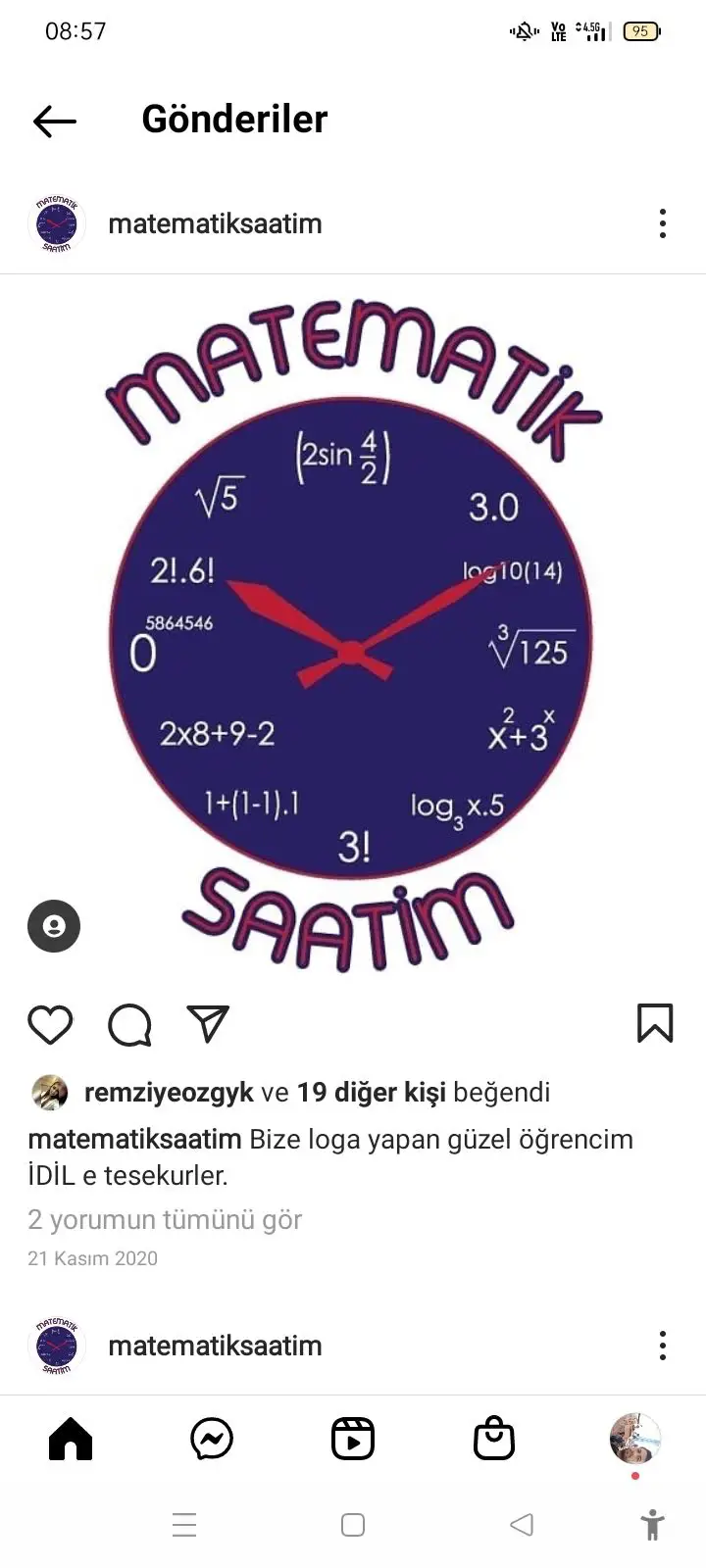Show tagged people on the photo

pyautogui.click(x=54, y=926)
